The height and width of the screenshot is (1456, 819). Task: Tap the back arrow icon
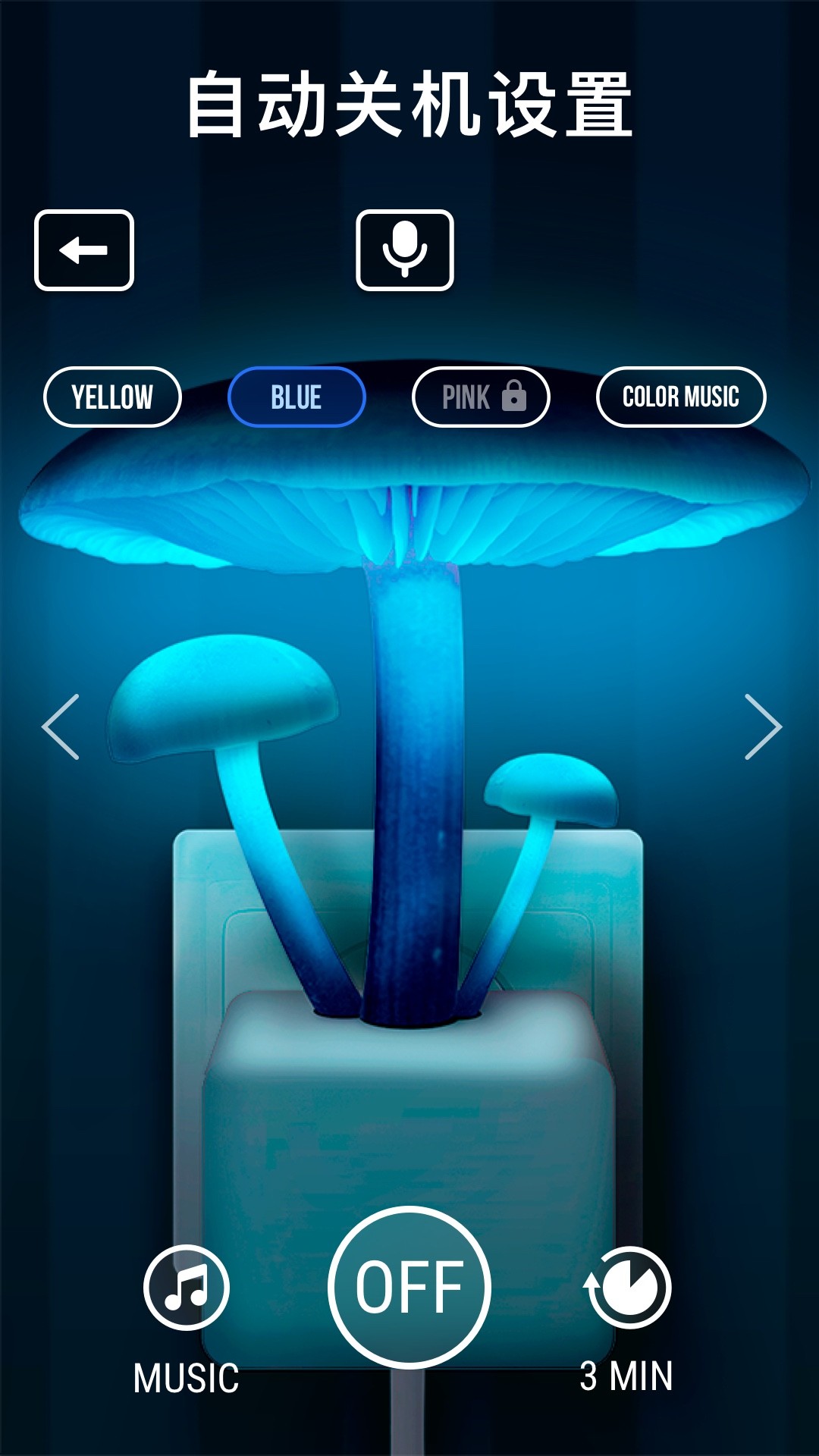point(83,250)
